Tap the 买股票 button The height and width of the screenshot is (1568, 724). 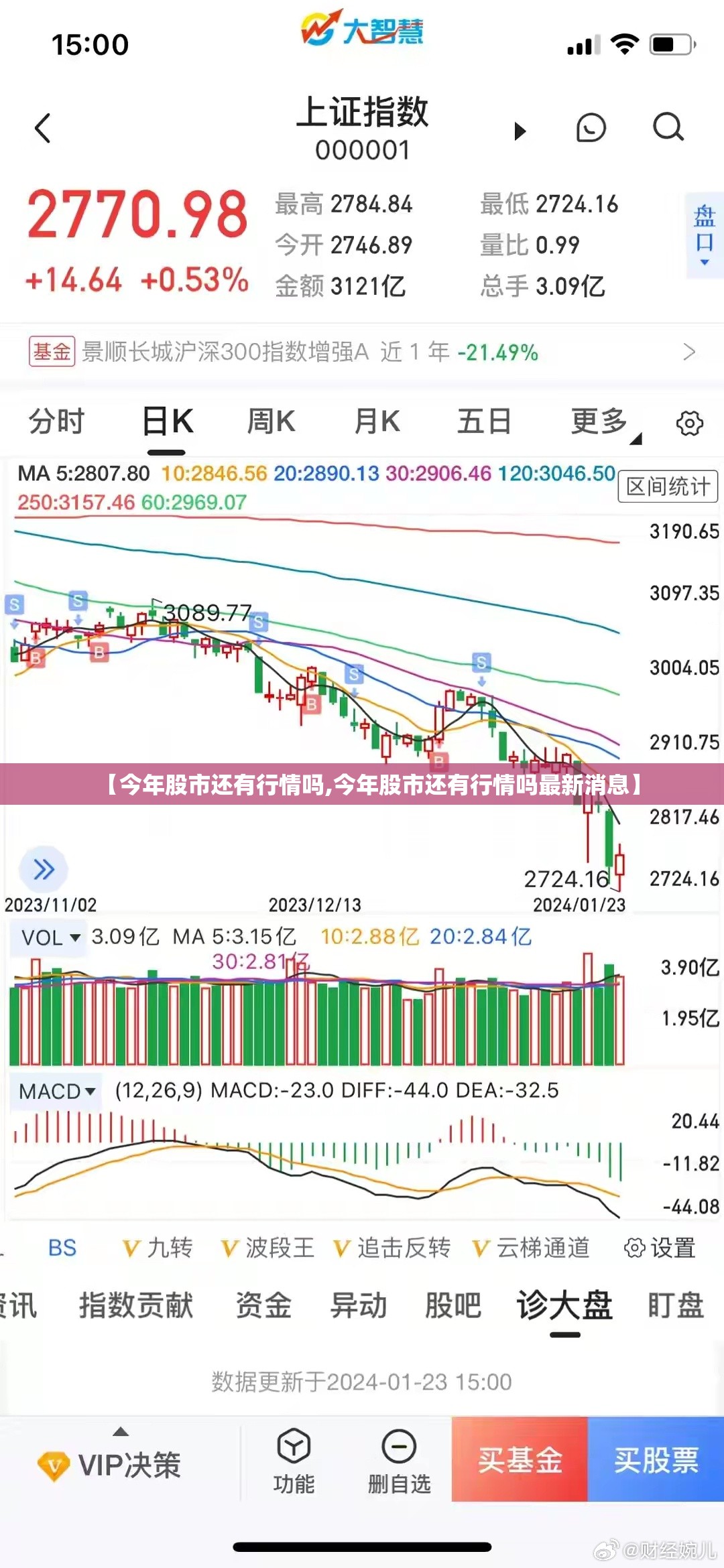[656, 1459]
